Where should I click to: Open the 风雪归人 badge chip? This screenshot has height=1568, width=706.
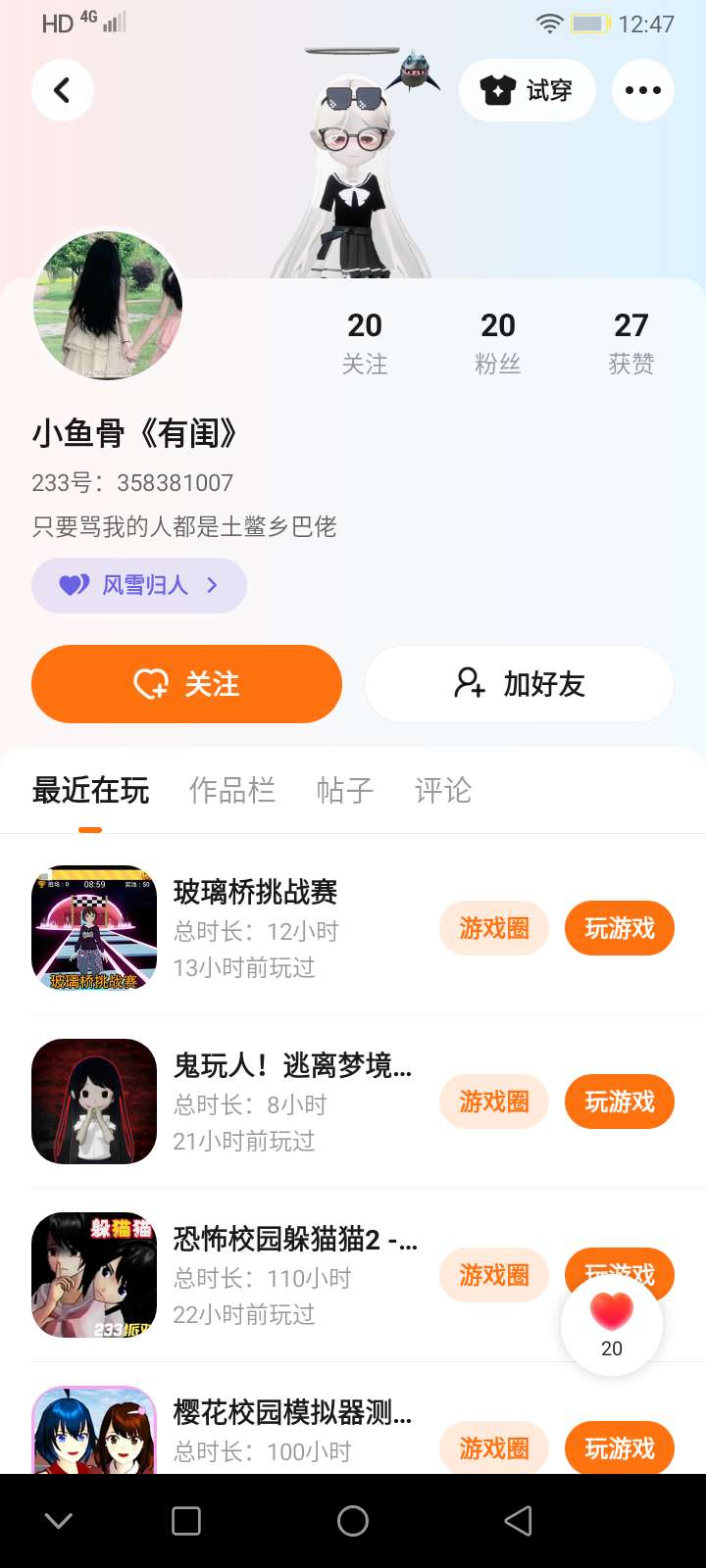tap(139, 585)
